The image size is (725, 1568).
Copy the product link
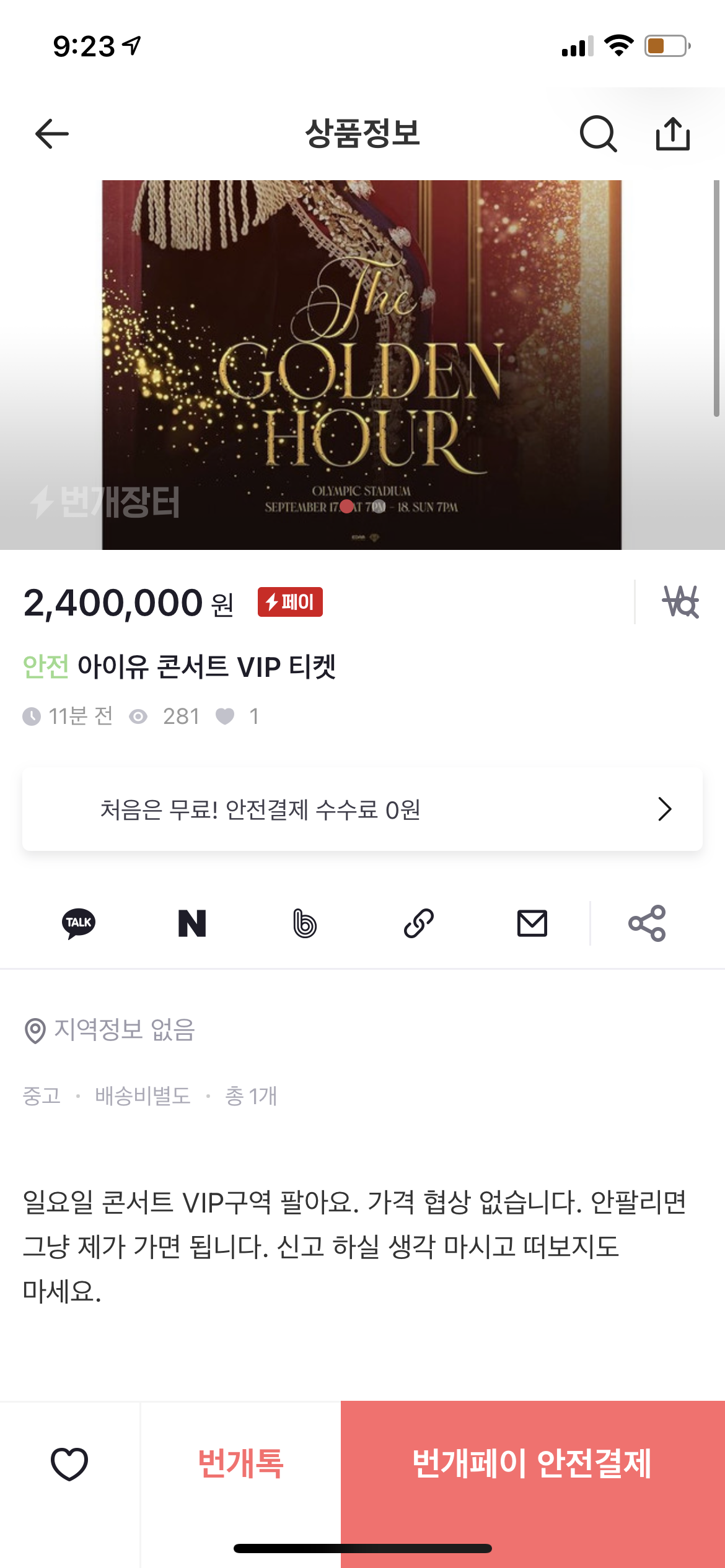click(418, 924)
